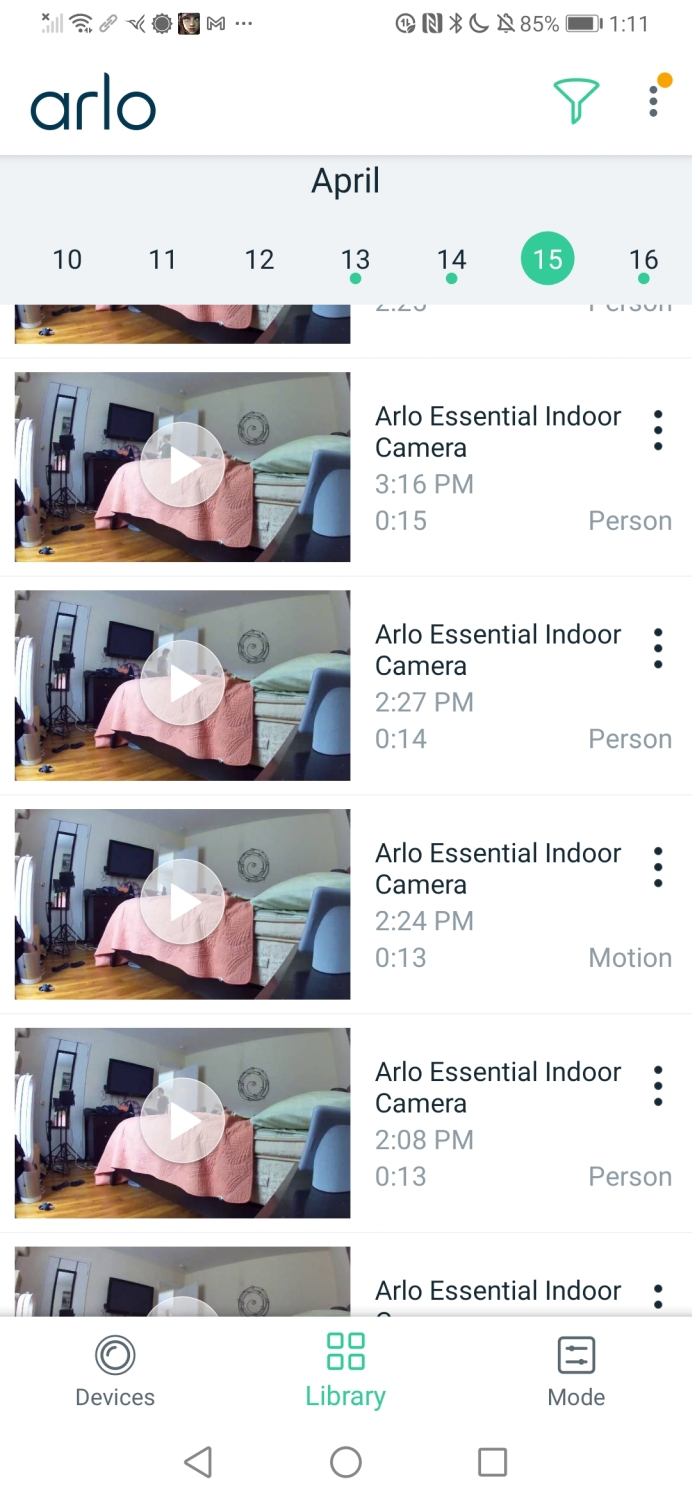Open the top-right overflow menu
The image size is (692, 1500).
654,101
